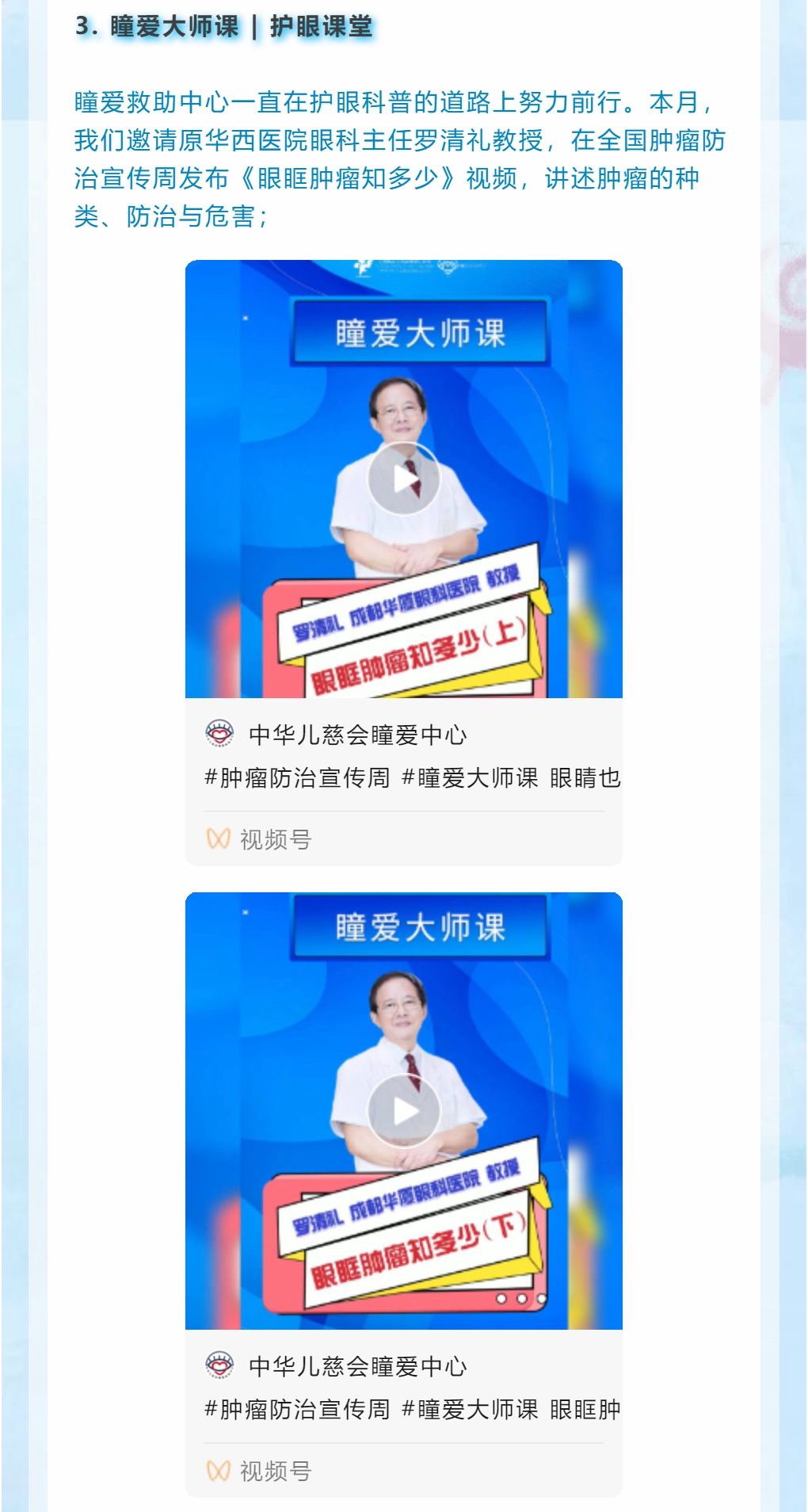Screen dimensions: 808x1512
Task: Open 中华儿慈会瞳爱中心 channel on the 眼睛也 video card
Action: pos(356,735)
